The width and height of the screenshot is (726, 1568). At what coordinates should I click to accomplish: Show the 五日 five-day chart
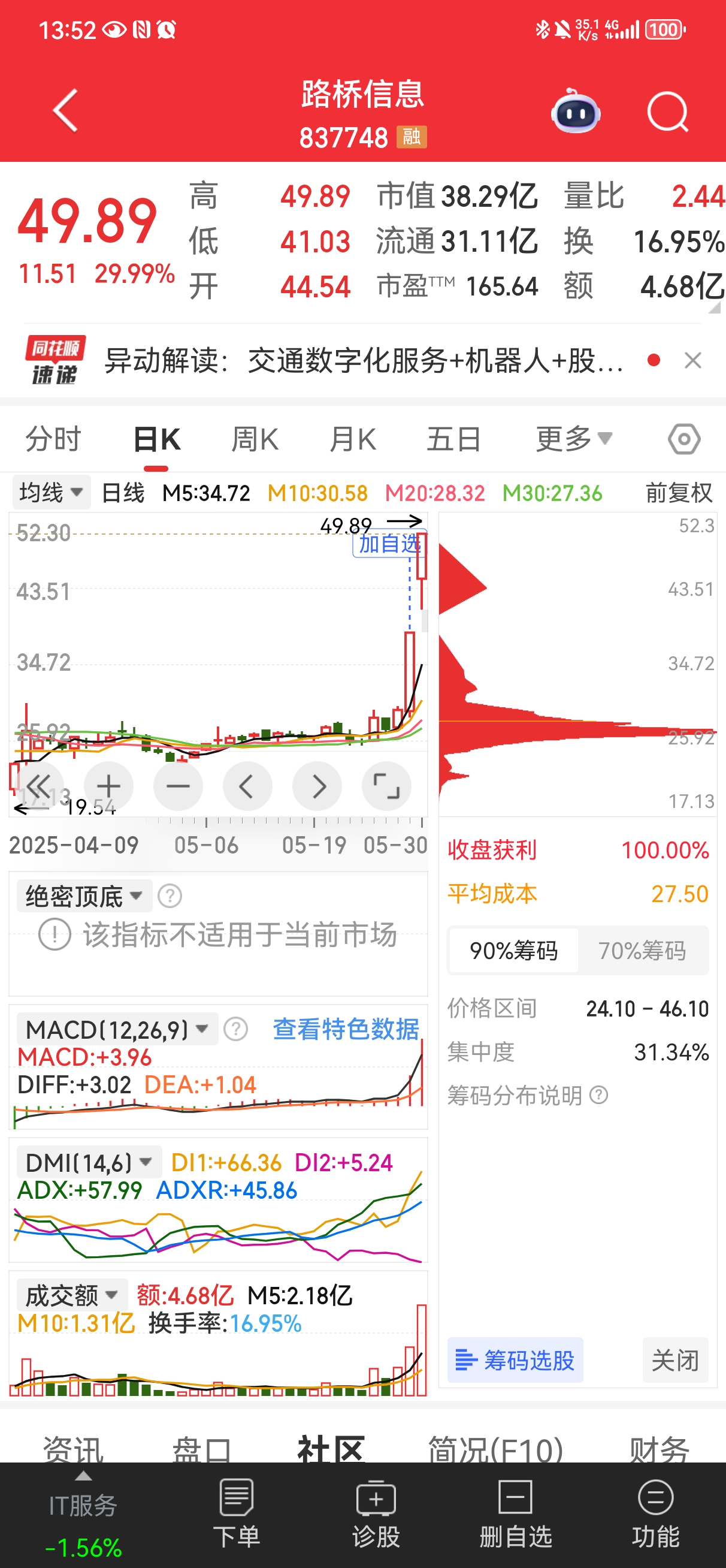[453, 439]
